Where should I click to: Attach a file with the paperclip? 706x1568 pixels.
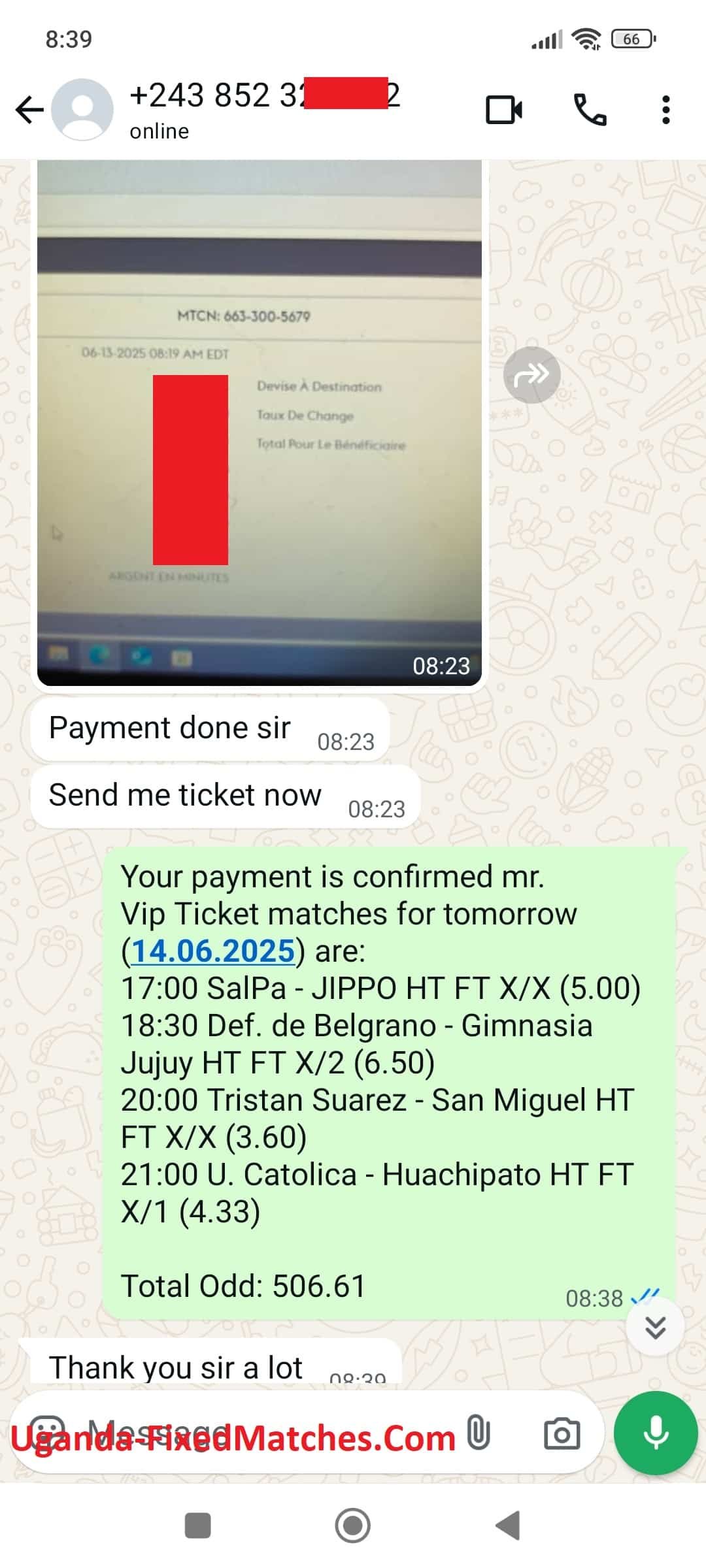pyautogui.click(x=479, y=1433)
